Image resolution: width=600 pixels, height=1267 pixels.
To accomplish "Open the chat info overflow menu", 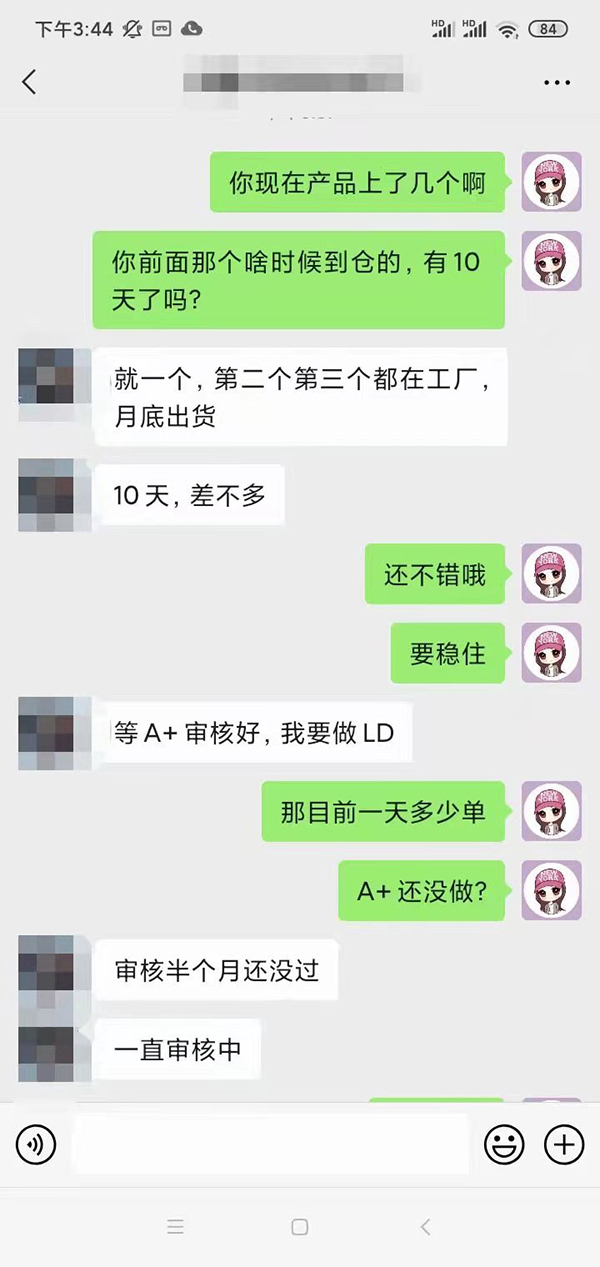I will pos(556,83).
